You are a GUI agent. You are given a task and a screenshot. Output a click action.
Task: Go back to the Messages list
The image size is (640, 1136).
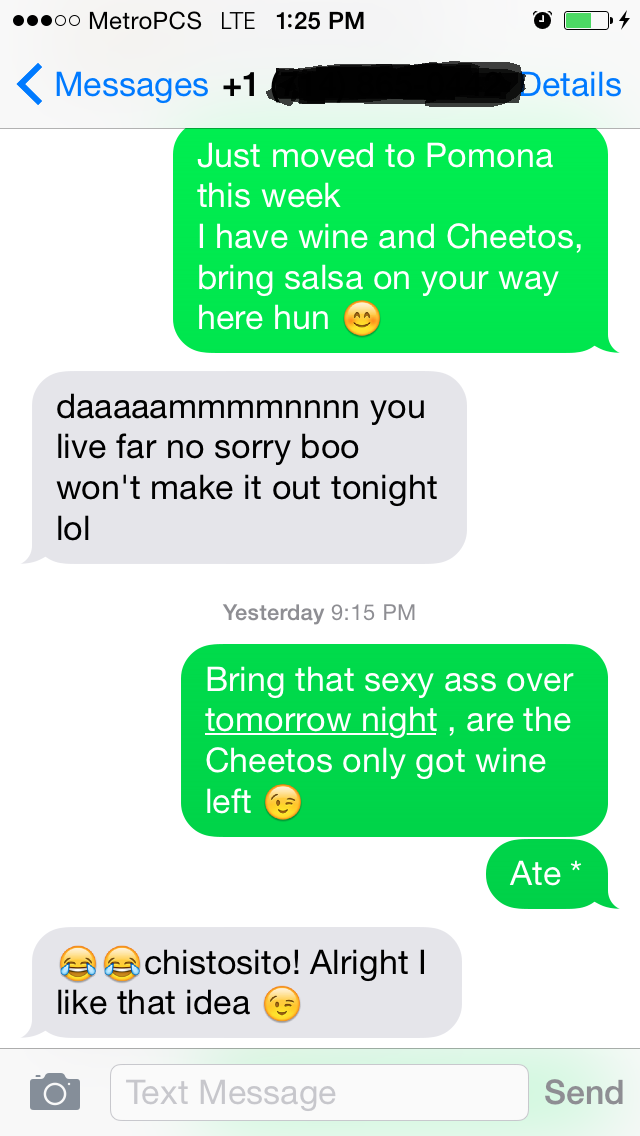pos(112,85)
